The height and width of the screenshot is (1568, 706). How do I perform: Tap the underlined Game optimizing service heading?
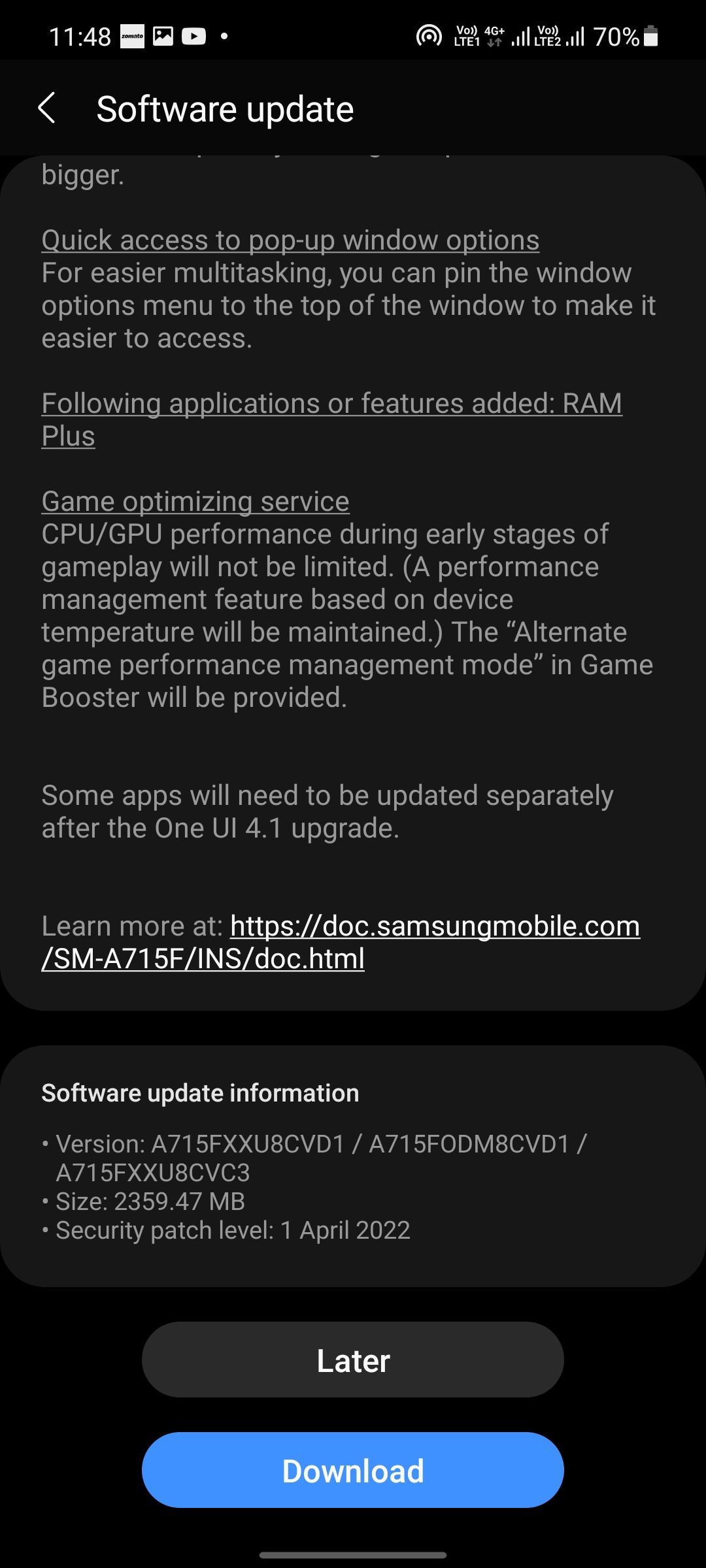(x=195, y=500)
